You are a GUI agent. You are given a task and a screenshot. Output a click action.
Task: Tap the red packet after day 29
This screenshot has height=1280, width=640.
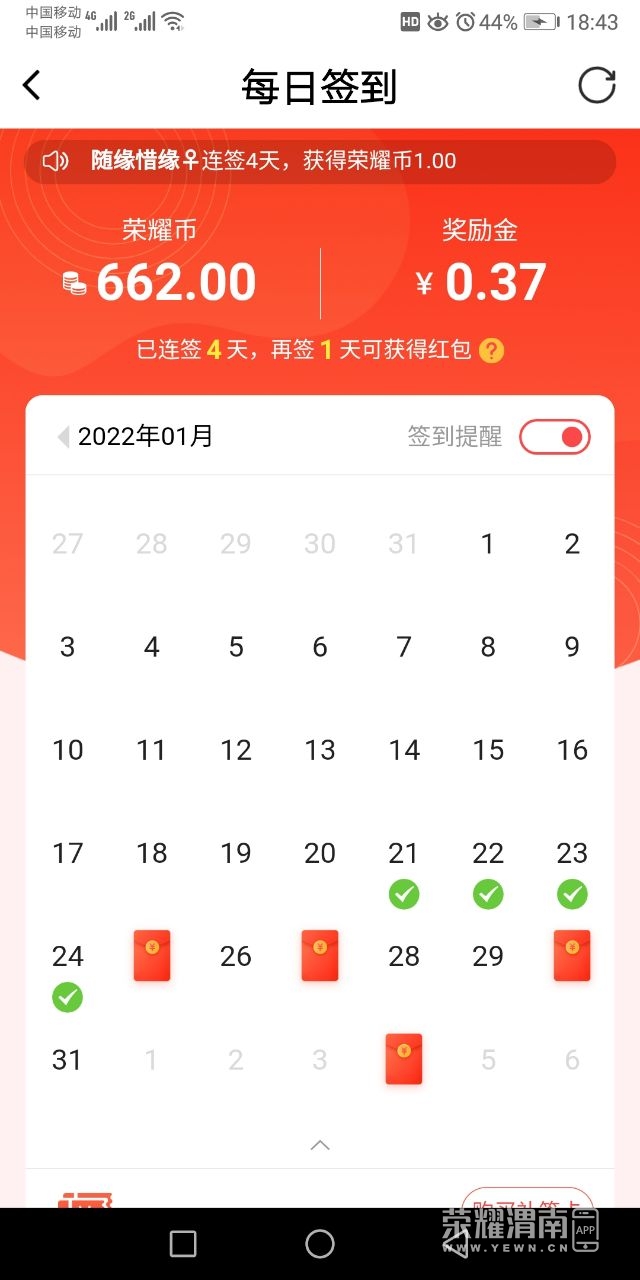pyautogui.click(x=572, y=956)
